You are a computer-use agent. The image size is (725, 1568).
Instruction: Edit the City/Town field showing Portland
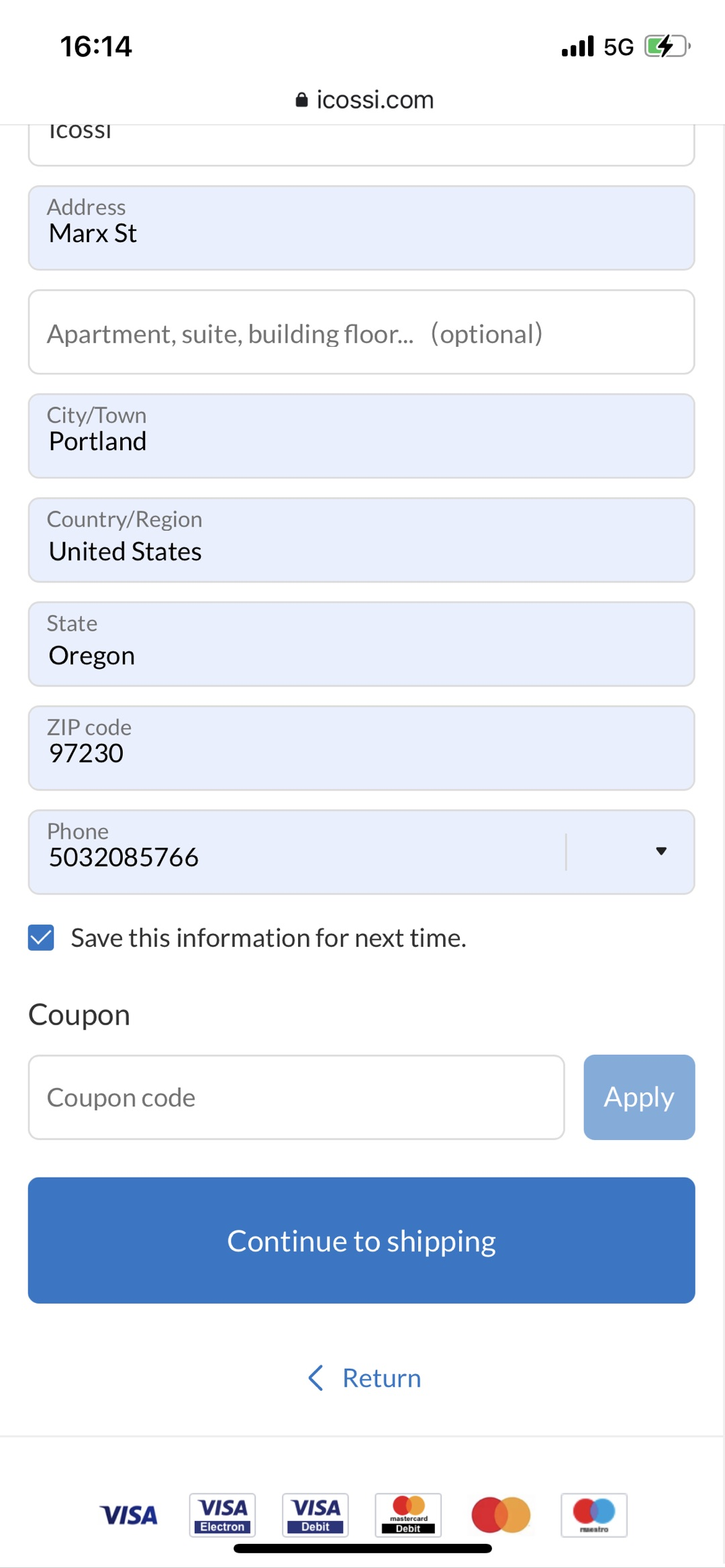(361, 436)
